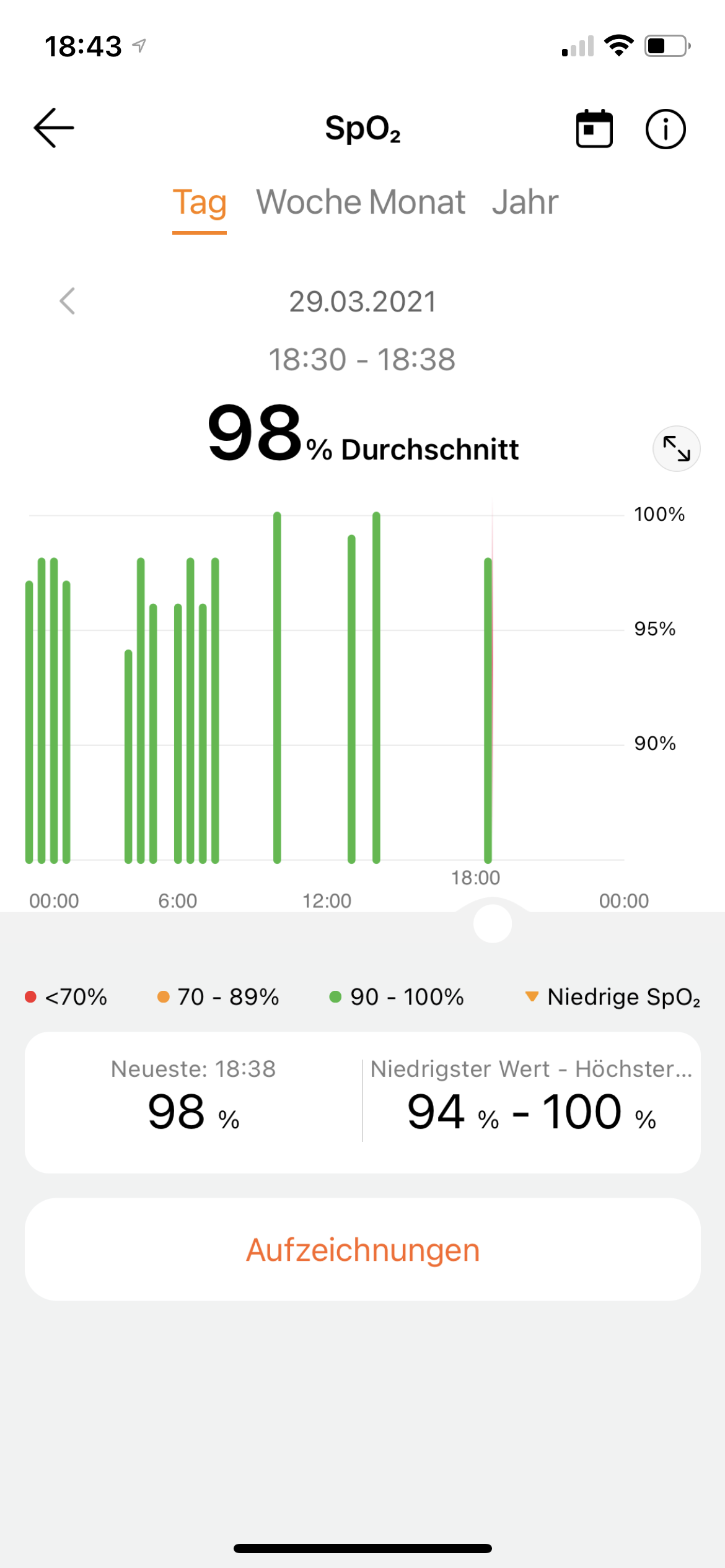
Task: Open the calendar date picker
Action: [x=594, y=129]
